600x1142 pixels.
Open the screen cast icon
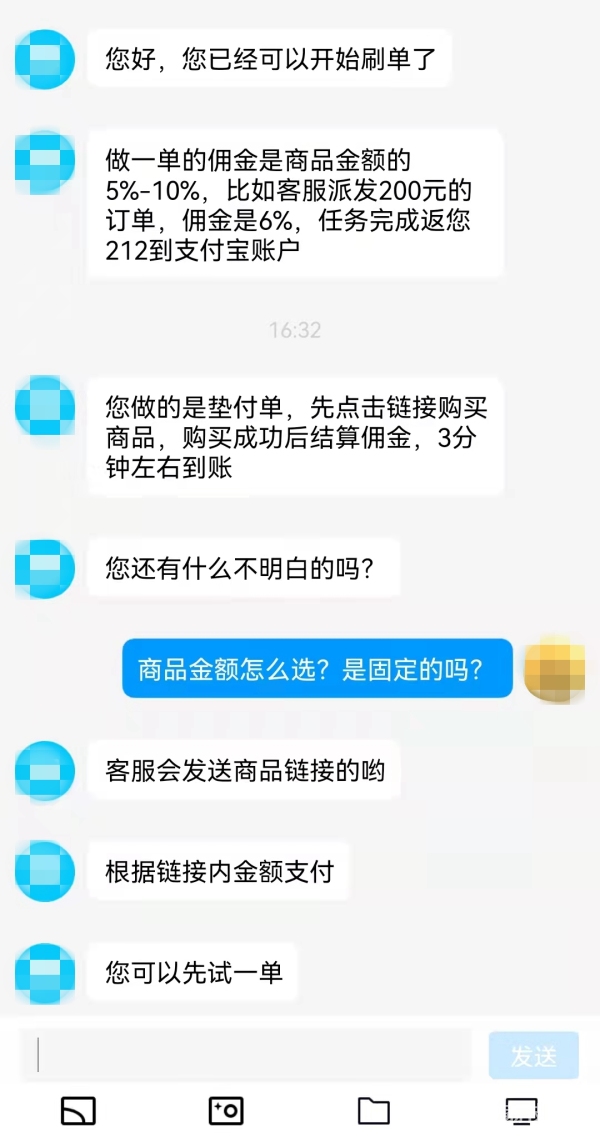coord(78,1110)
